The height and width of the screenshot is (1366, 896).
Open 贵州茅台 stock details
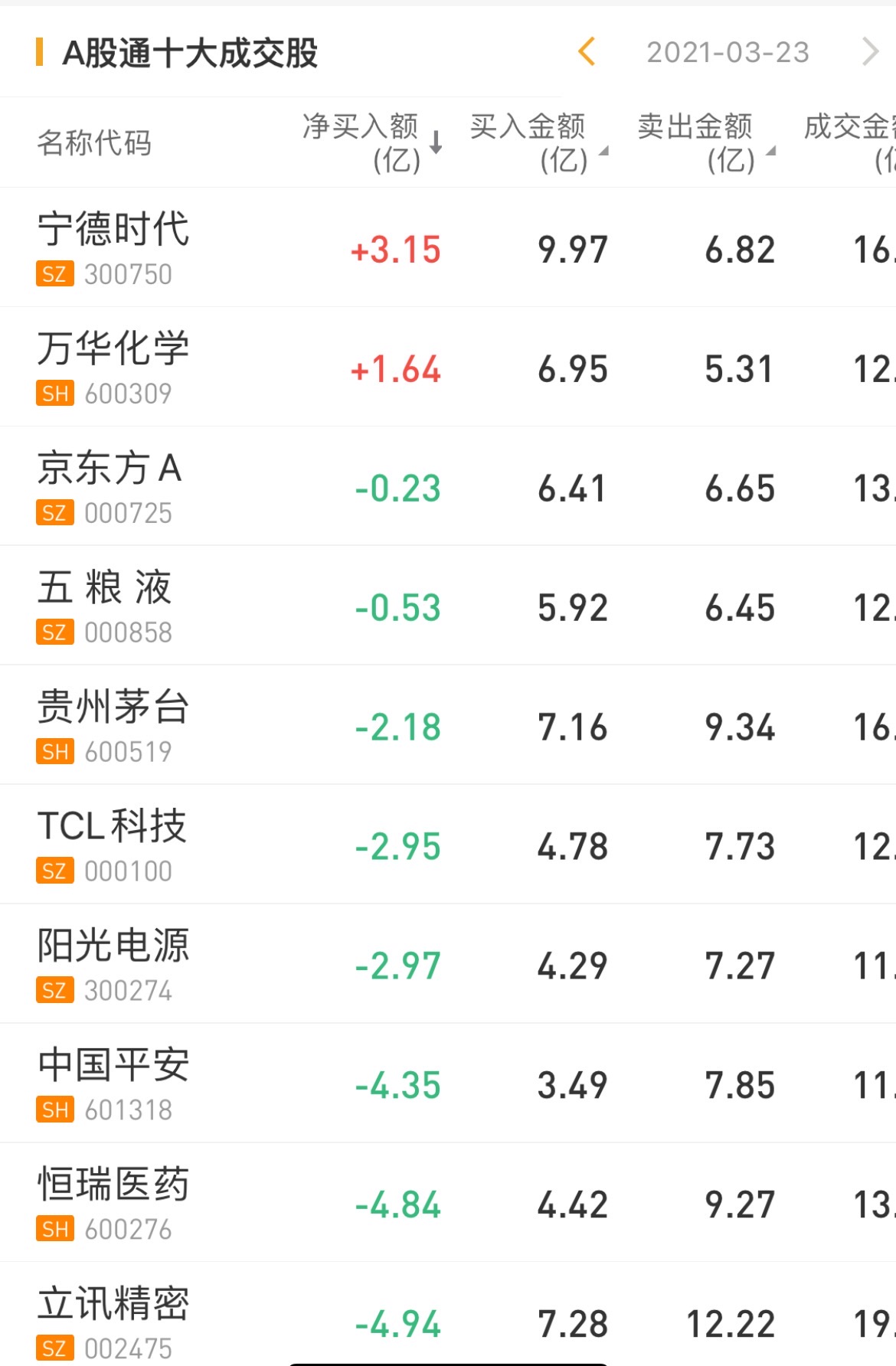coord(113,725)
